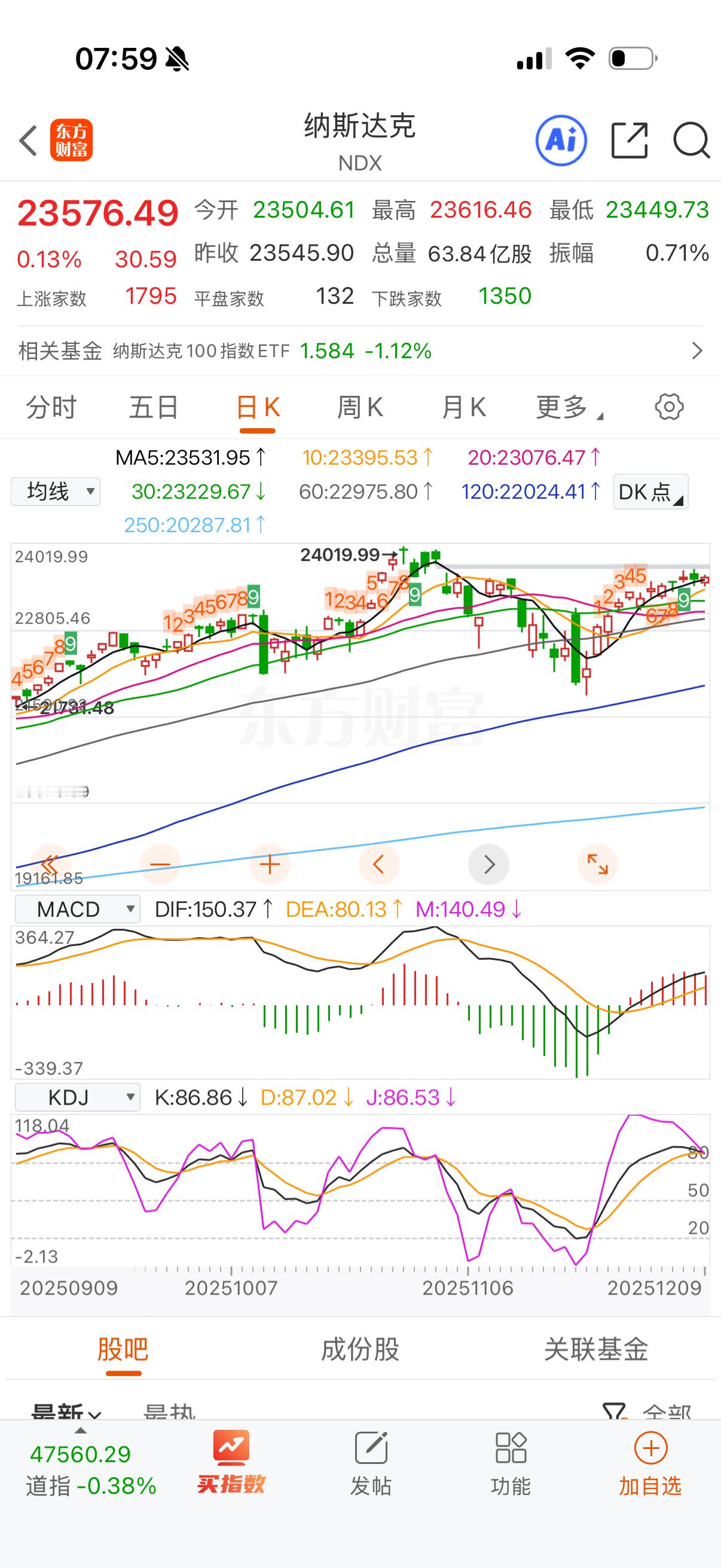
Task: Zoom in on the K-line chart
Action: click(270, 864)
